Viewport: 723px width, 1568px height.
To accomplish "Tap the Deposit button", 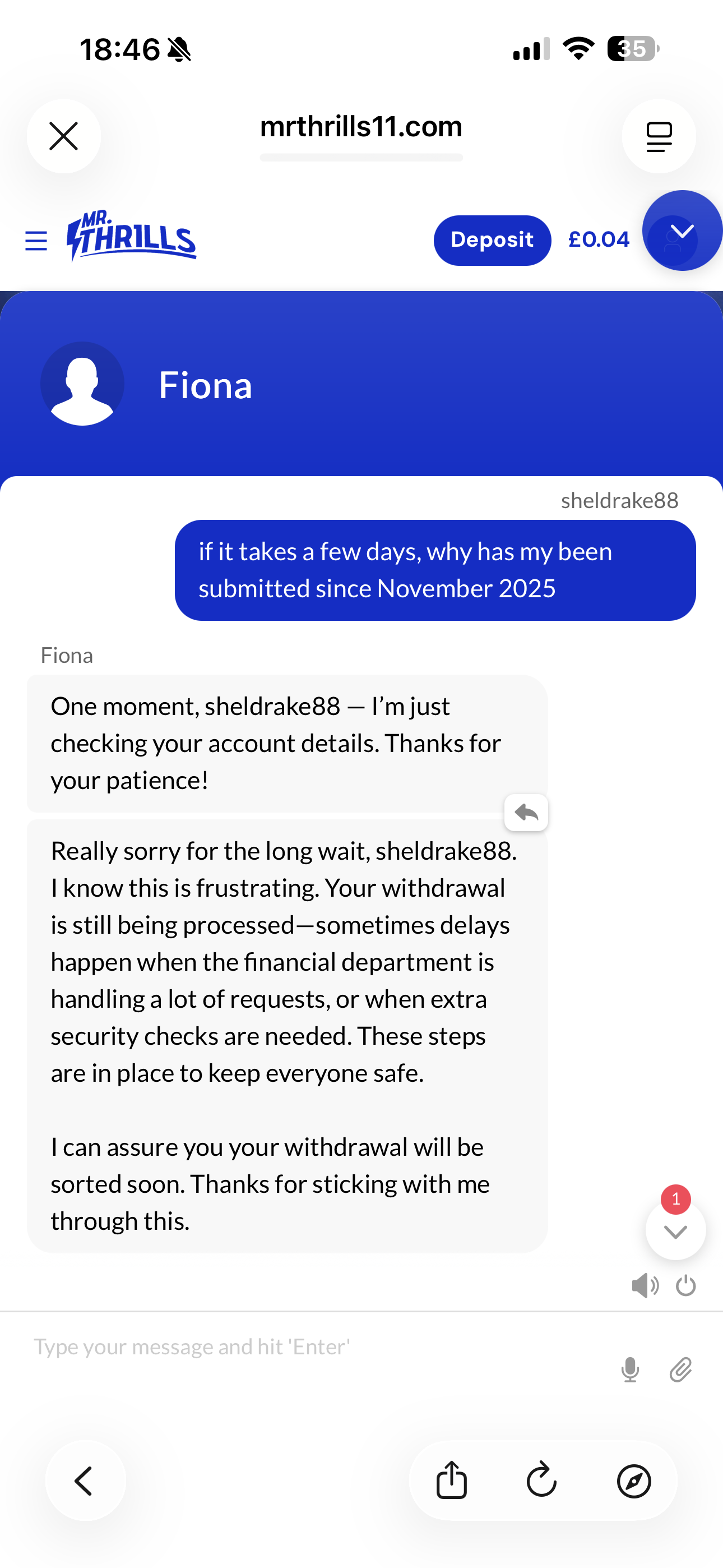I will click(492, 240).
